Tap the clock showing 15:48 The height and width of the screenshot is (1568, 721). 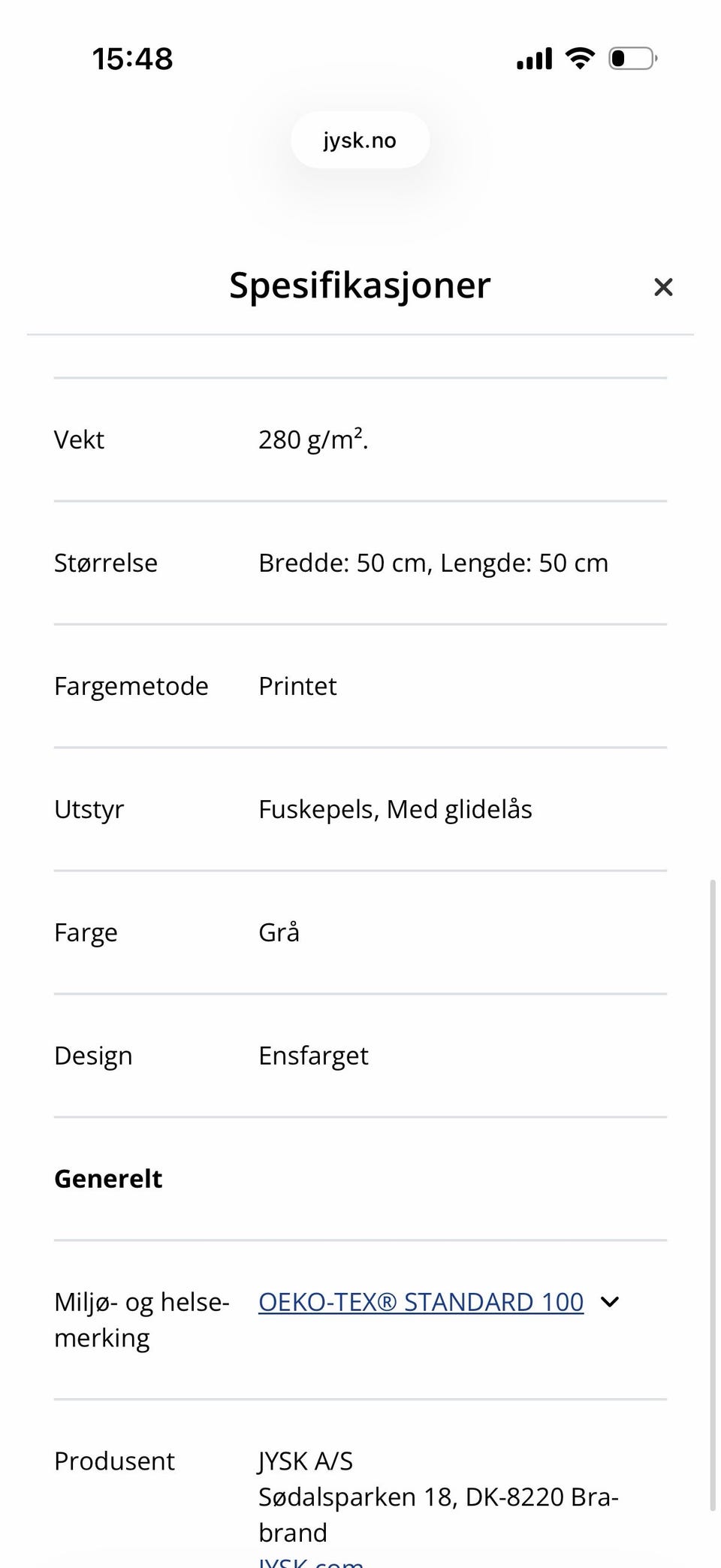pyautogui.click(x=133, y=58)
